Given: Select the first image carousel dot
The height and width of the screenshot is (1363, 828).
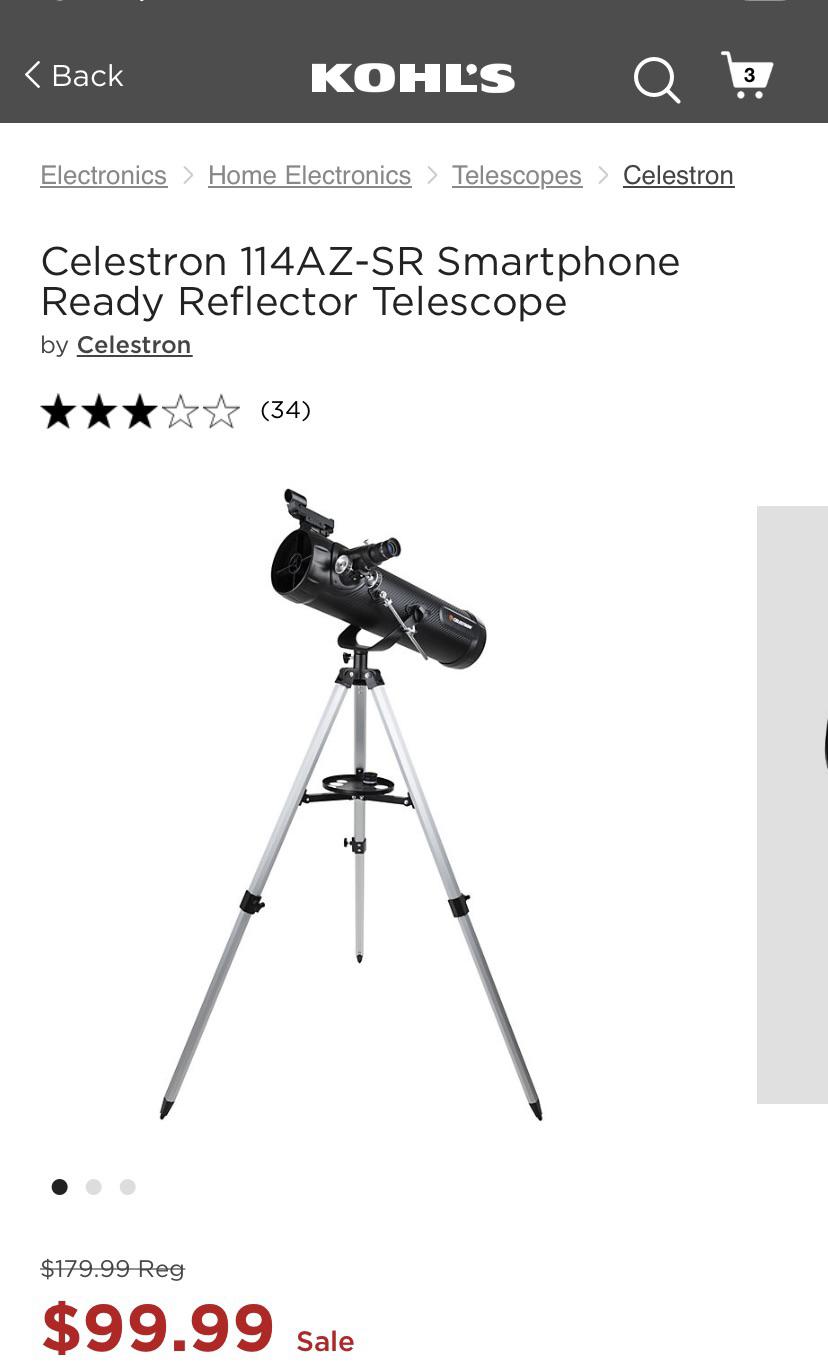Looking at the screenshot, I should click(x=60, y=1187).
